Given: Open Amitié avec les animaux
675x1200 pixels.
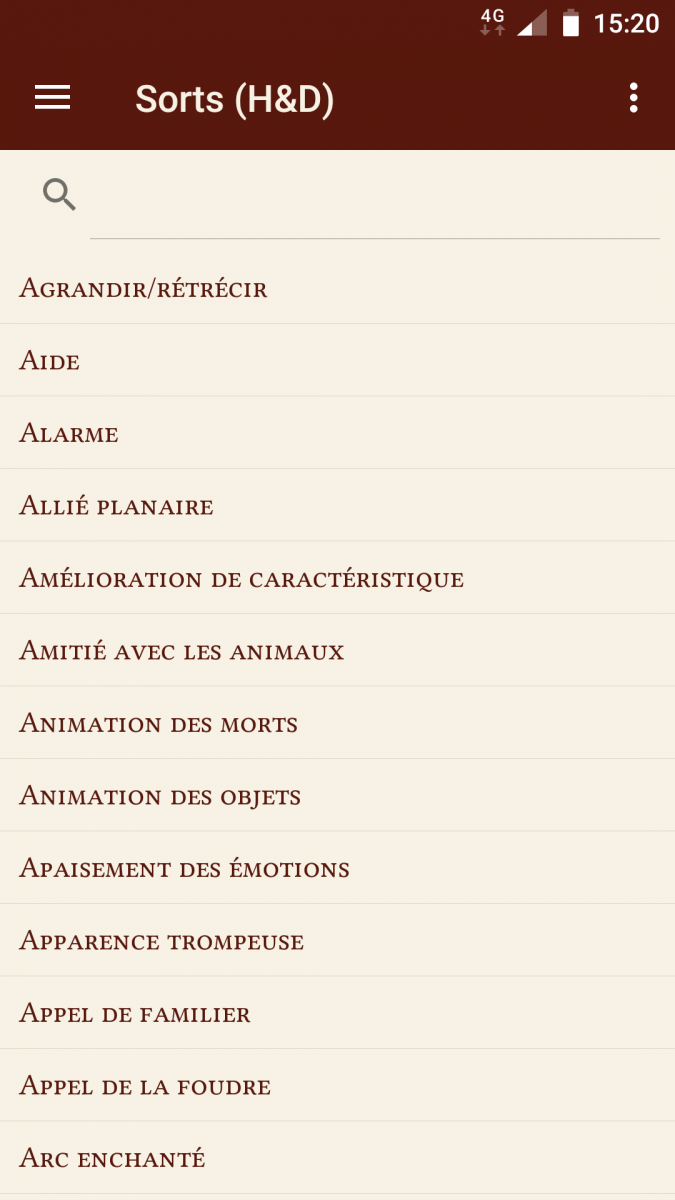Looking at the screenshot, I should [x=181, y=651].
